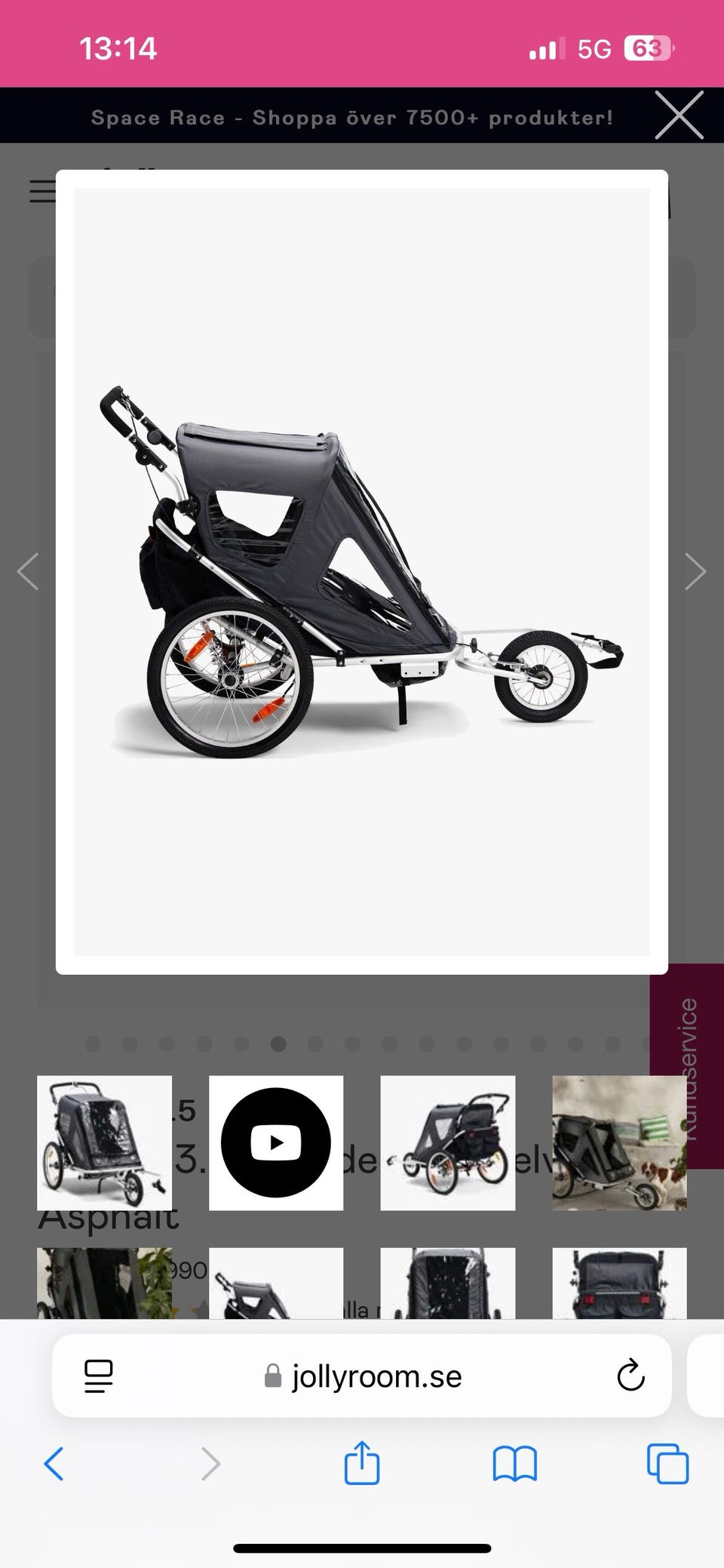Share this page from Safari toolbar
The height and width of the screenshot is (1568, 724).
(362, 1462)
